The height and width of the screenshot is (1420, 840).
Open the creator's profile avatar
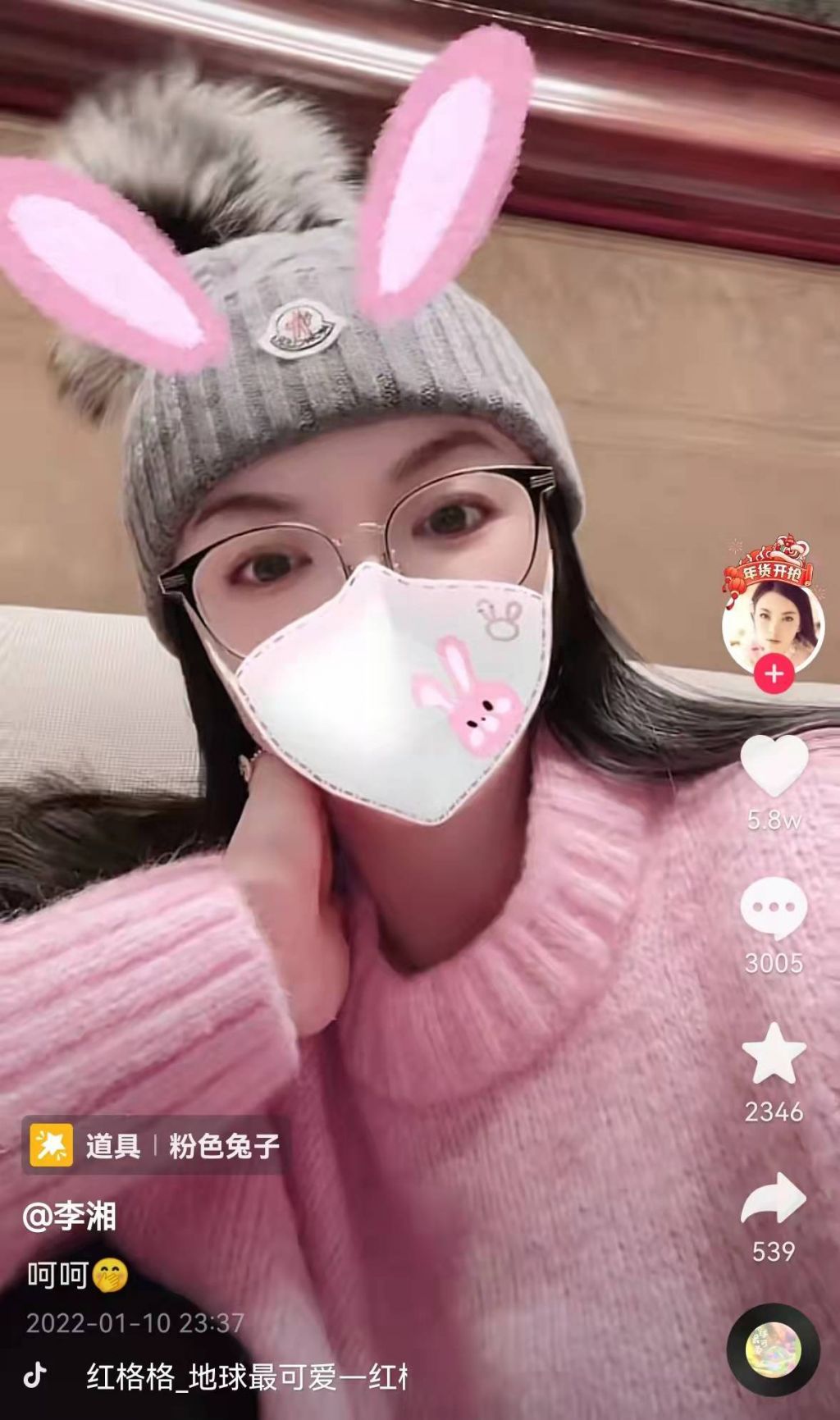773,622
